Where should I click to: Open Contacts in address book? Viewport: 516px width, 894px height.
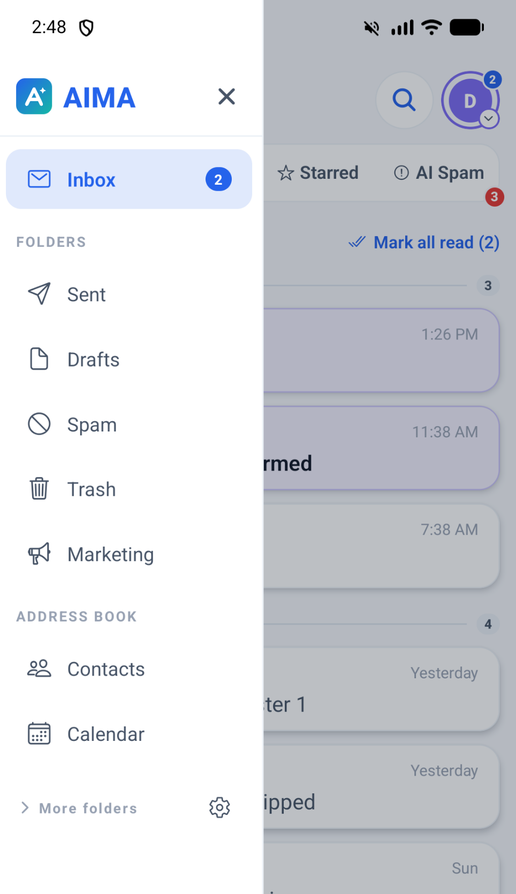point(129,669)
